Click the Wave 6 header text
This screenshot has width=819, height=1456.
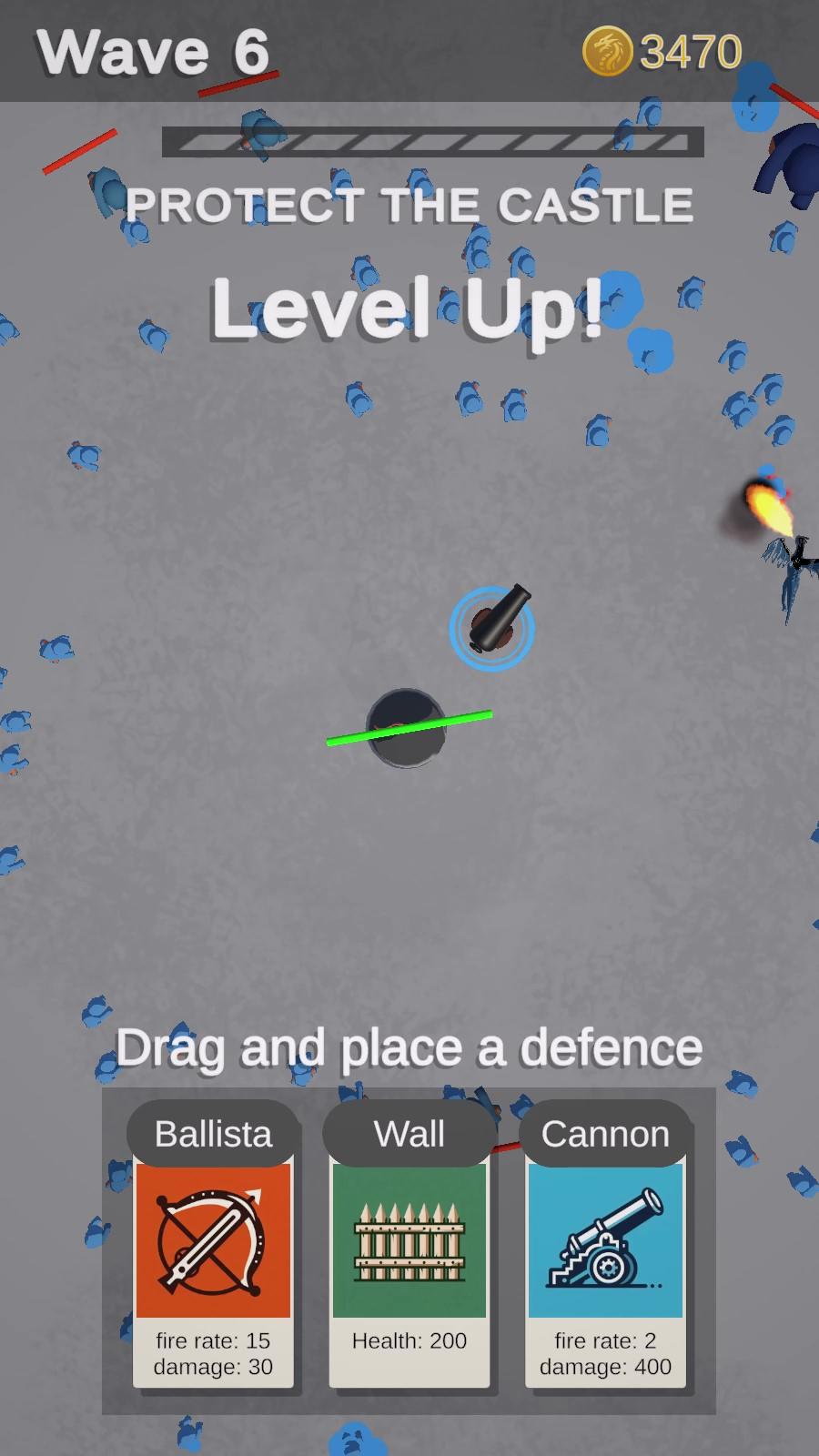[x=153, y=50]
